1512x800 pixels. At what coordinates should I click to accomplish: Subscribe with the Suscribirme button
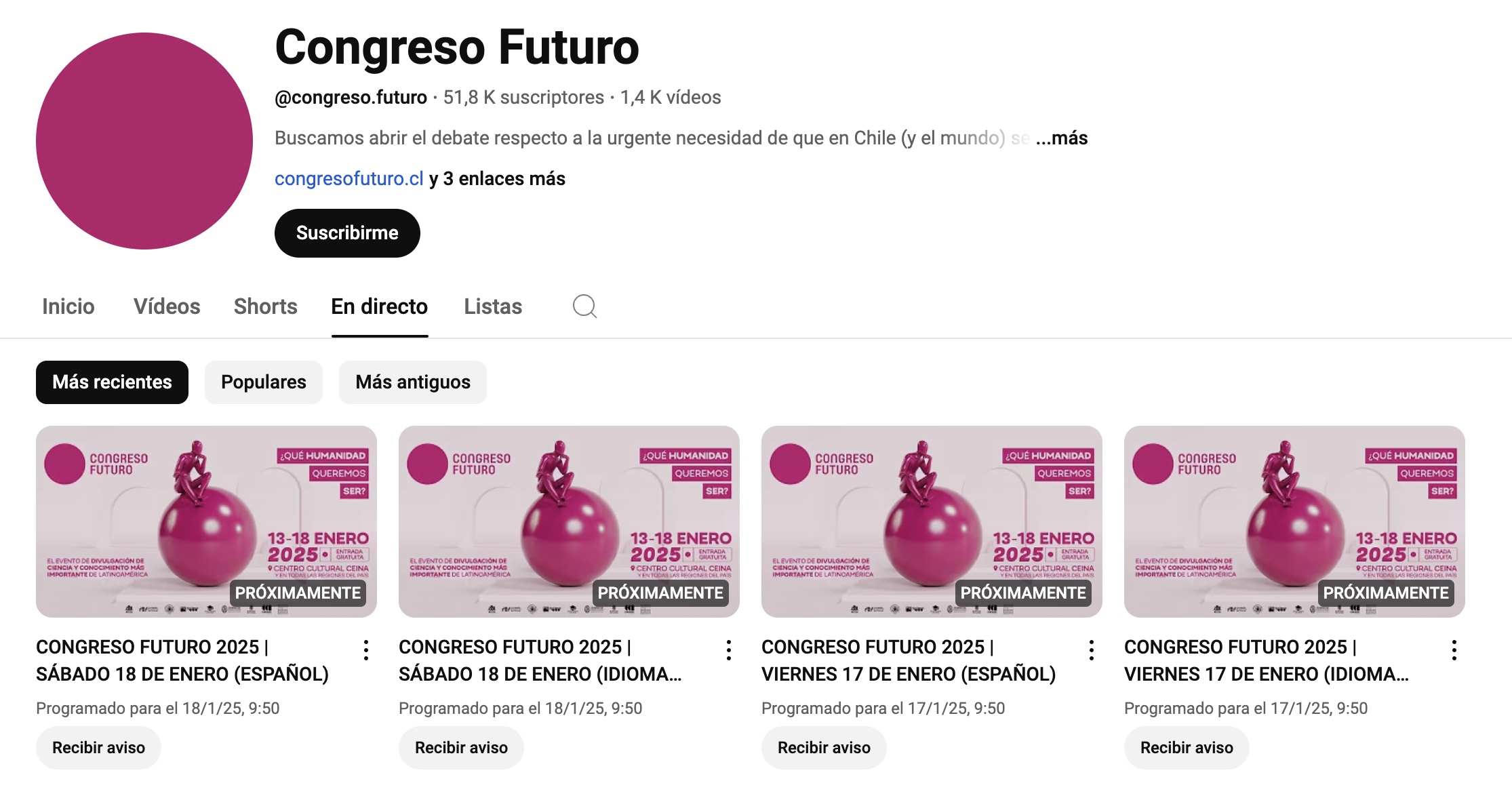[x=347, y=233]
